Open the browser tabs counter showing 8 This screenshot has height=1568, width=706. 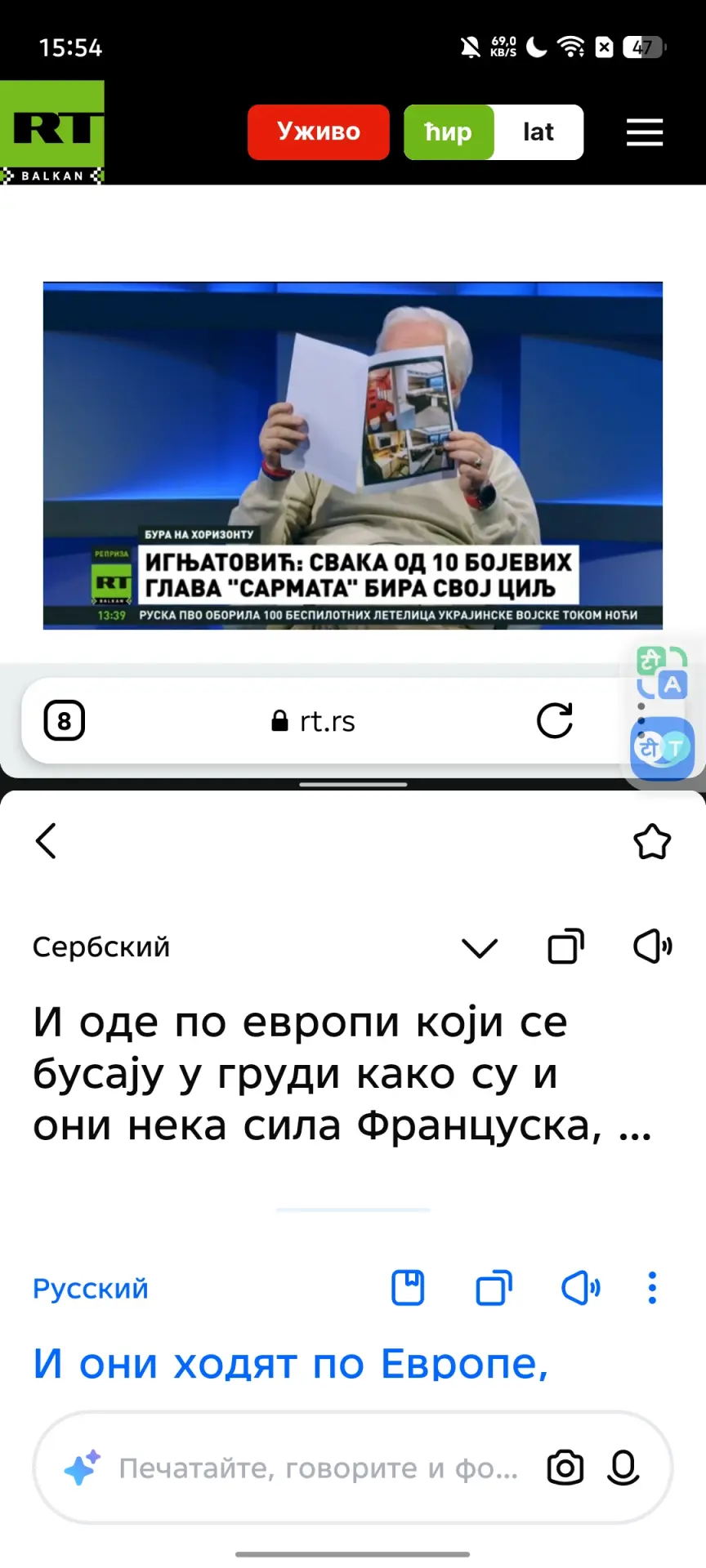point(64,720)
